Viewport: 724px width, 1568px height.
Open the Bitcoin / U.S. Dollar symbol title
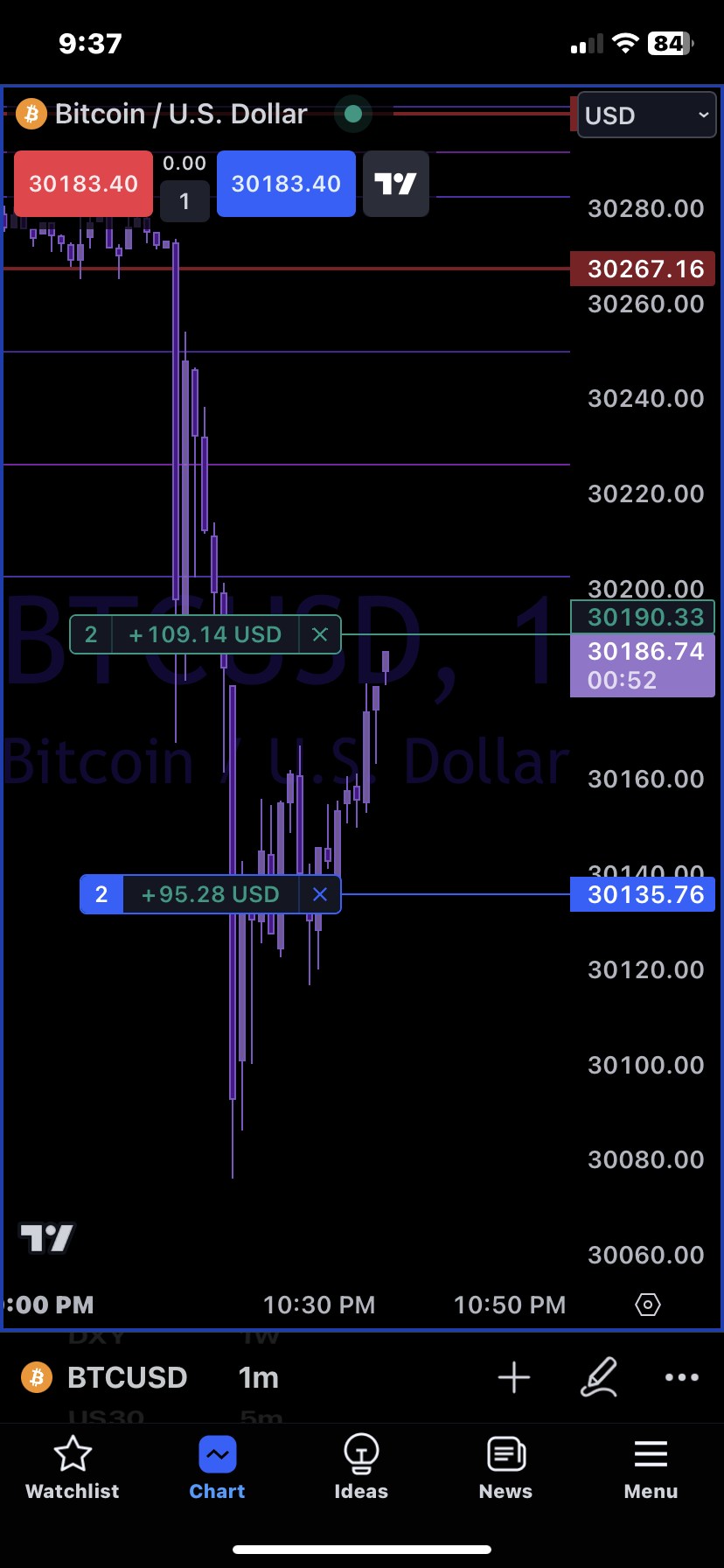pos(180,114)
